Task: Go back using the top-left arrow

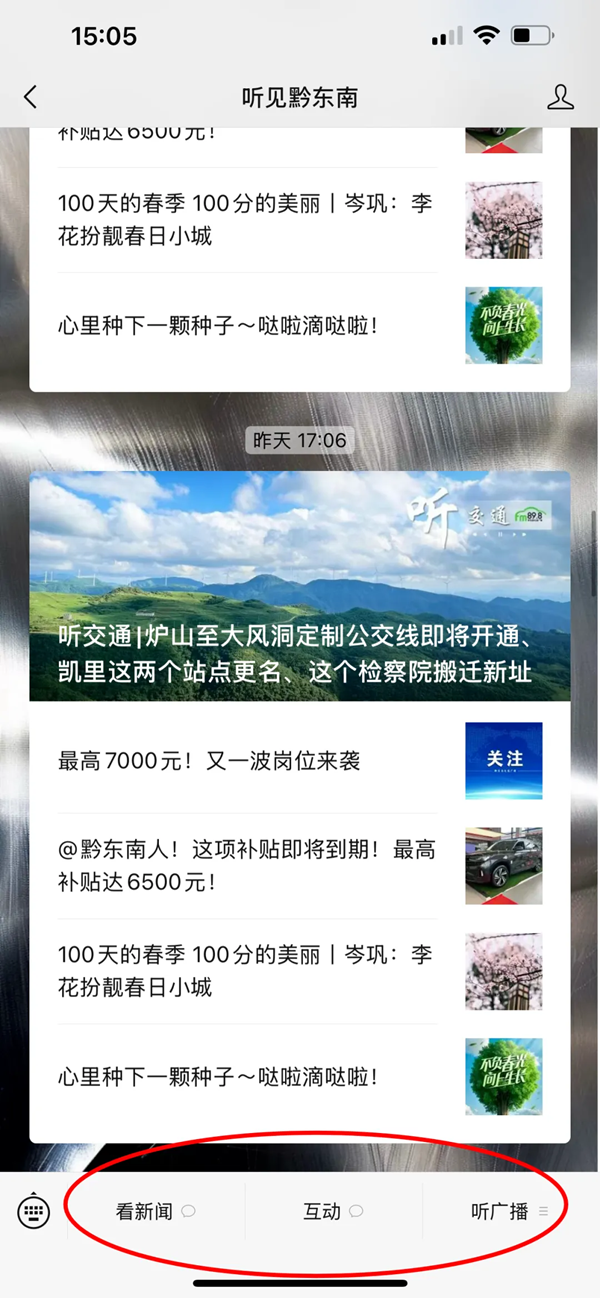Action: [30, 97]
